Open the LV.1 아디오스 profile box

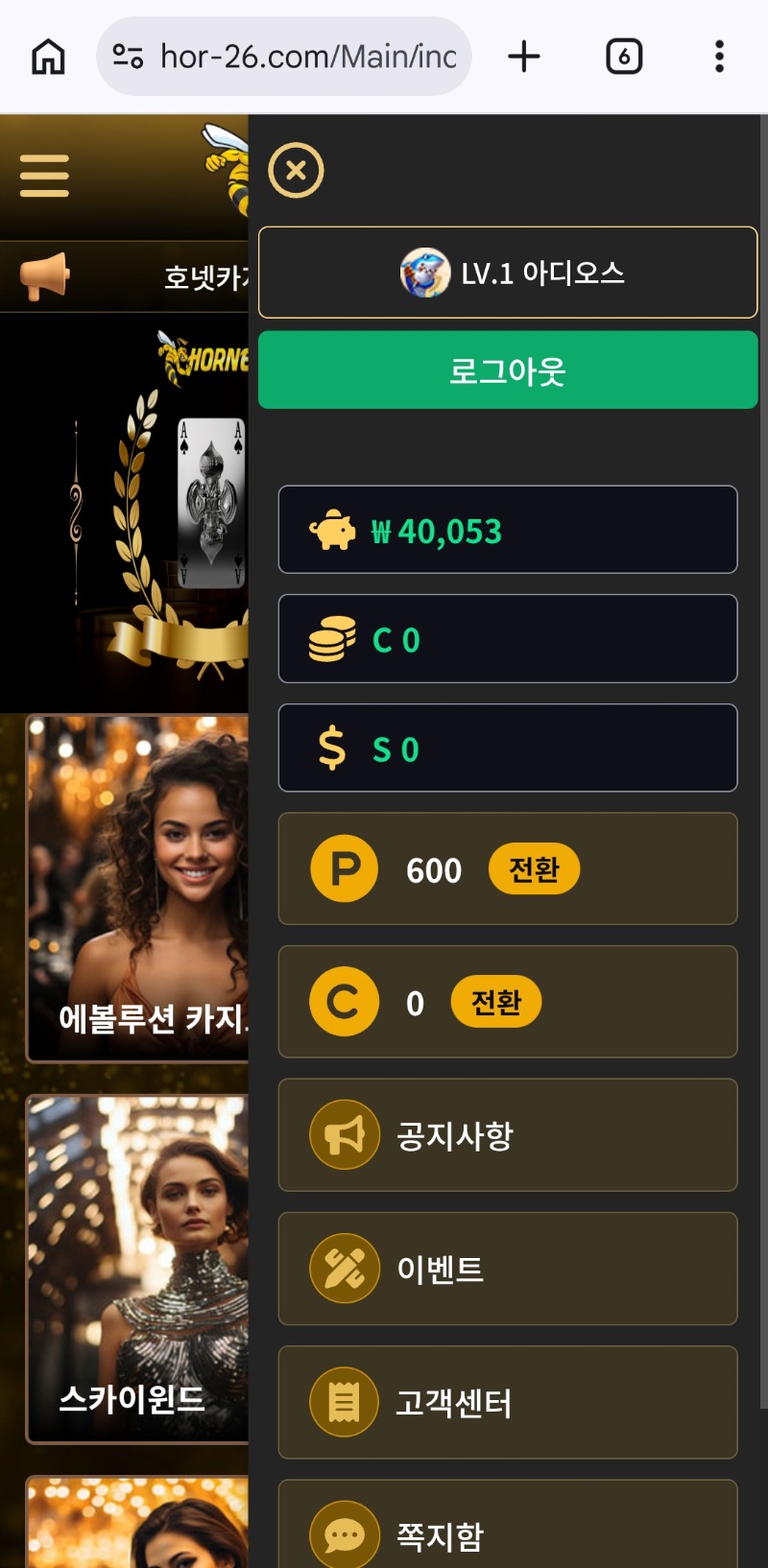tap(508, 273)
